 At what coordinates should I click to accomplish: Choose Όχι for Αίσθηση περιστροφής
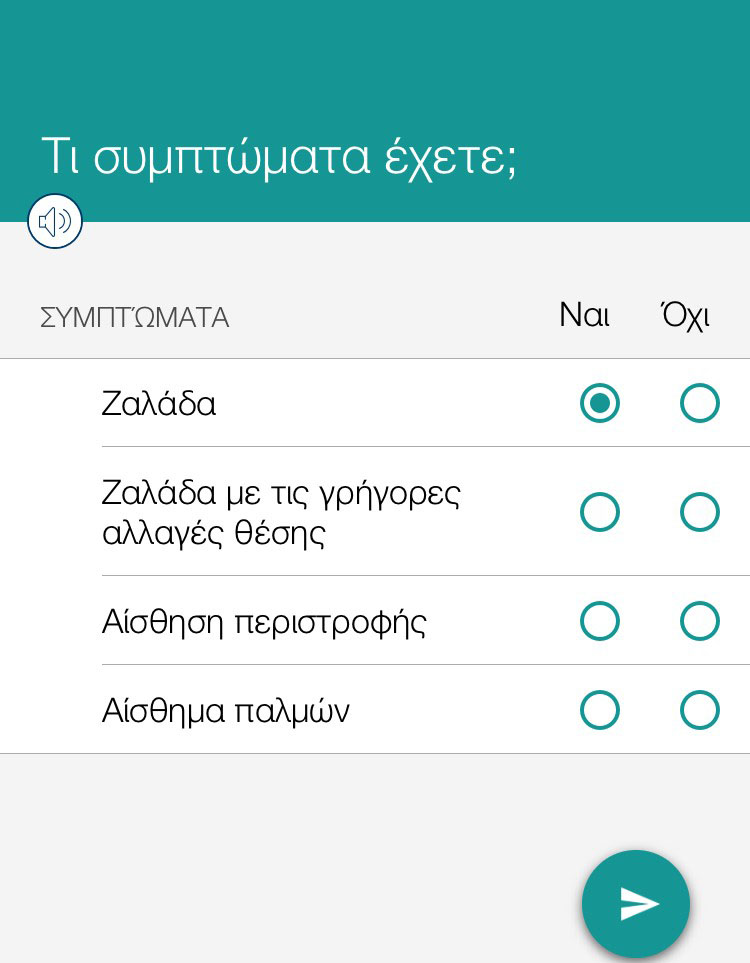click(699, 621)
